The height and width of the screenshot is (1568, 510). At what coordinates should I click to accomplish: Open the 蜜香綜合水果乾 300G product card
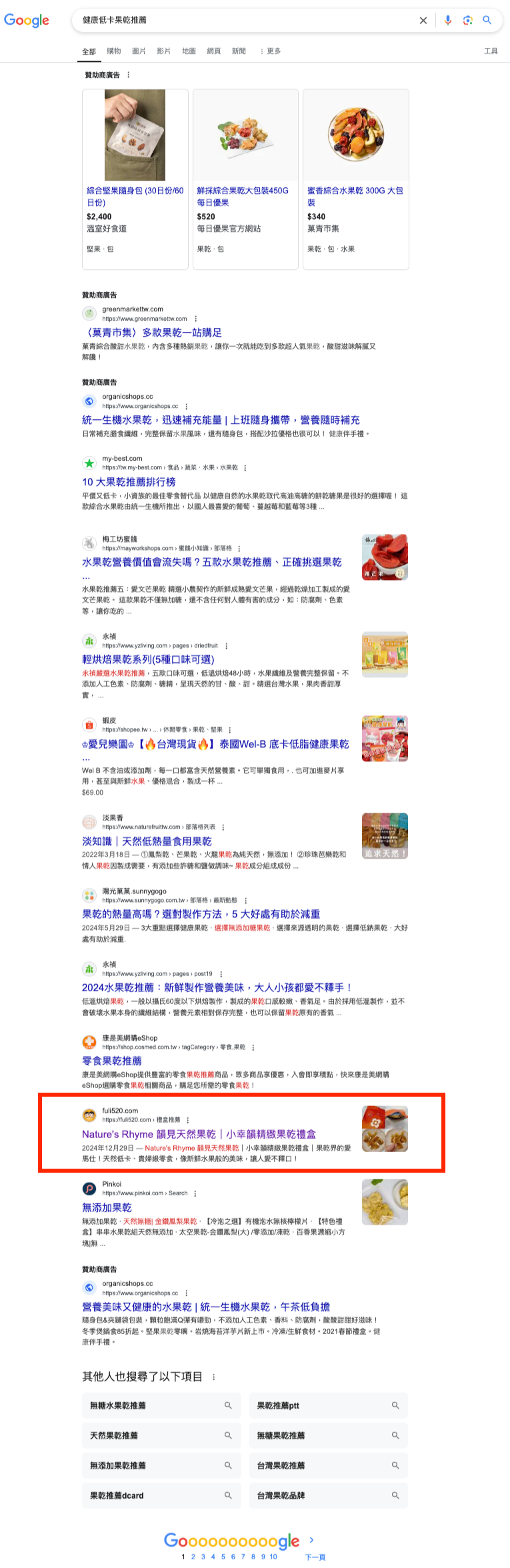(x=355, y=196)
